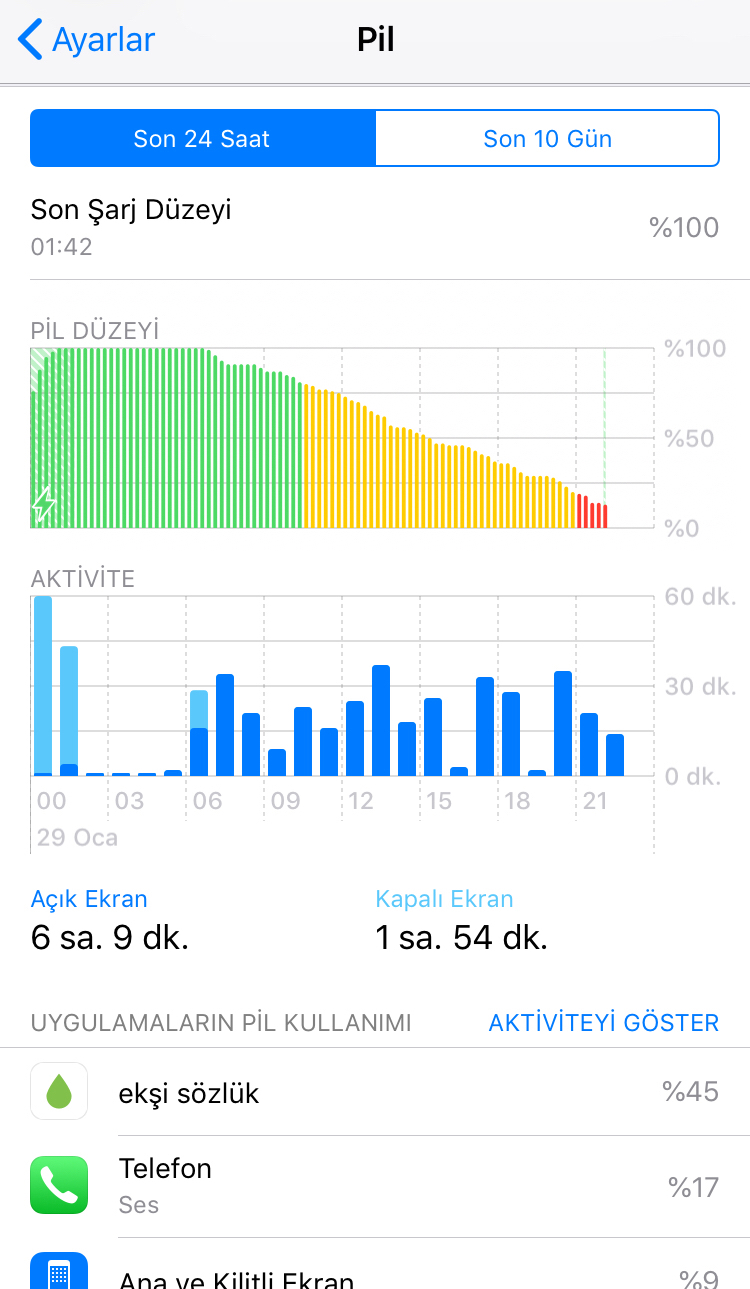750x1289 pixels.
Task: Tap AKTİVİTEYİ GÖSTER link
Action: (604, 1023)
